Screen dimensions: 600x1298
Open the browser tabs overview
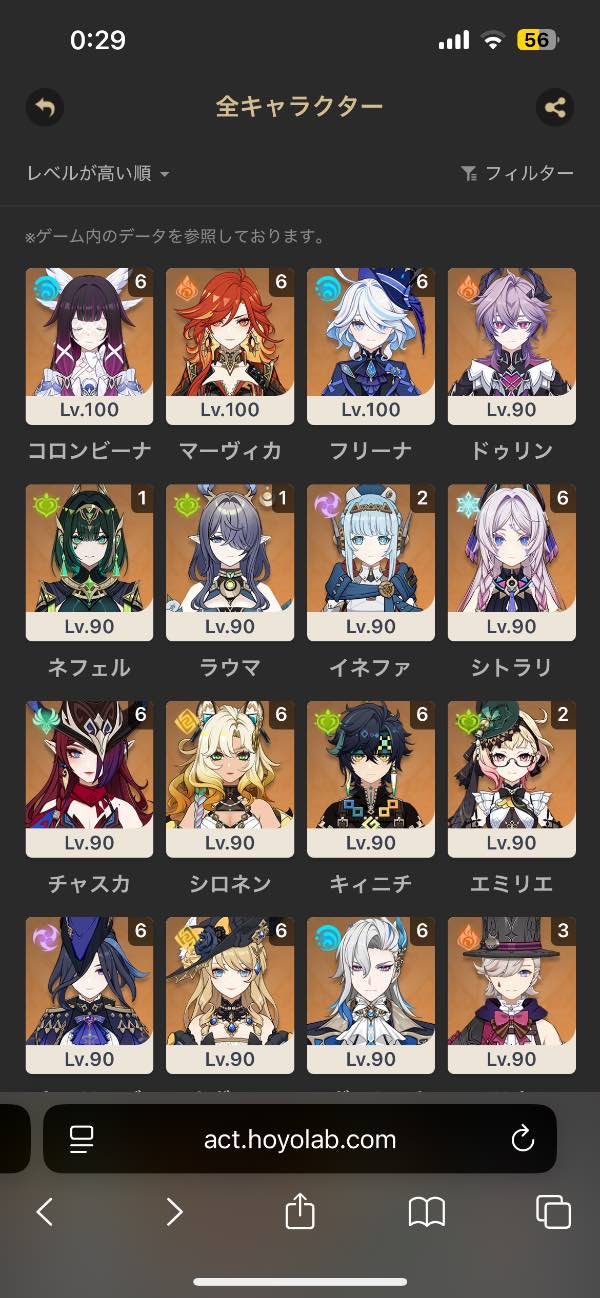(553, 1212)
